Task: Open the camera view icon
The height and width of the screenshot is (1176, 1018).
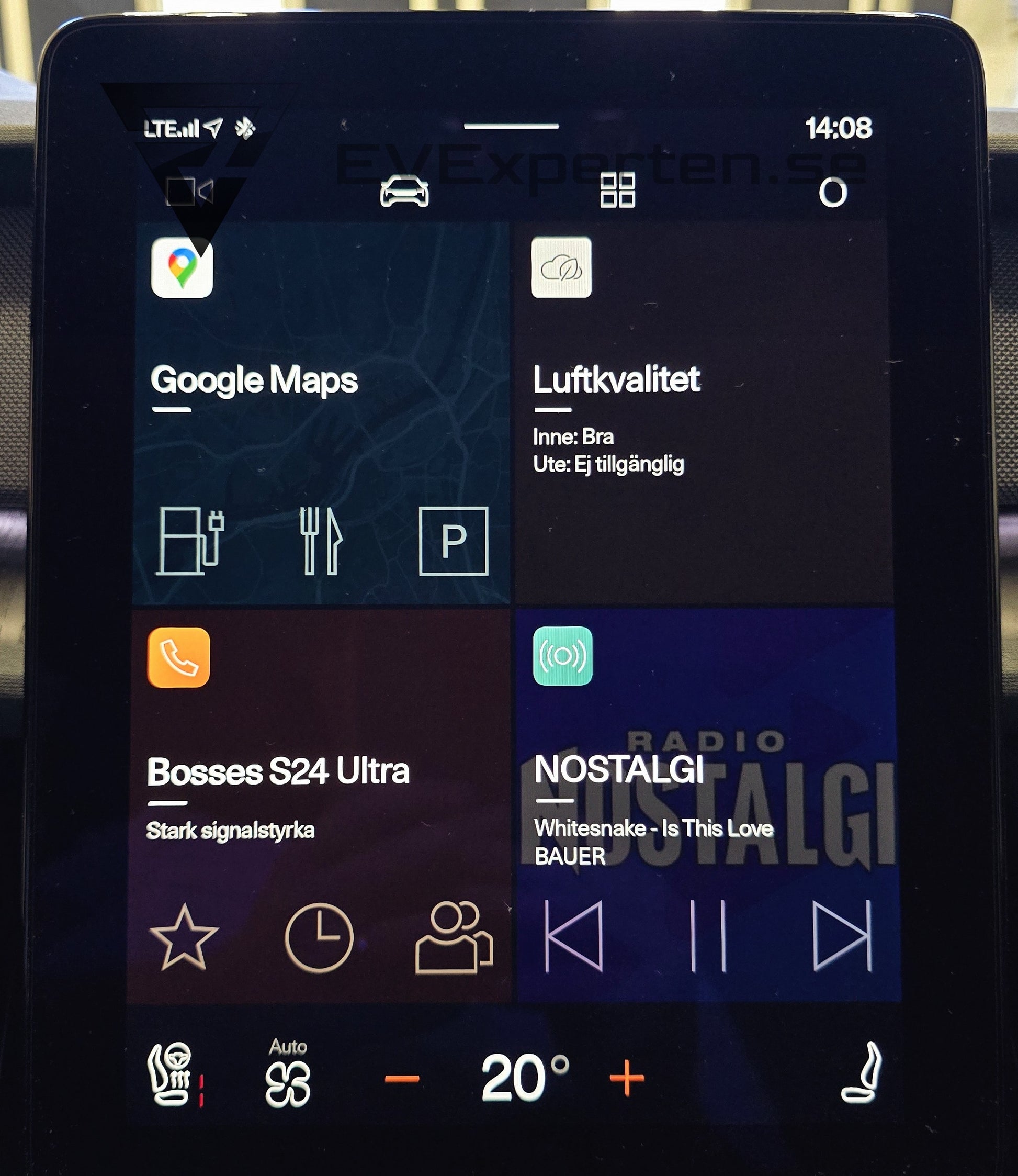Action: pyautogui.click(x=190, y=192)
